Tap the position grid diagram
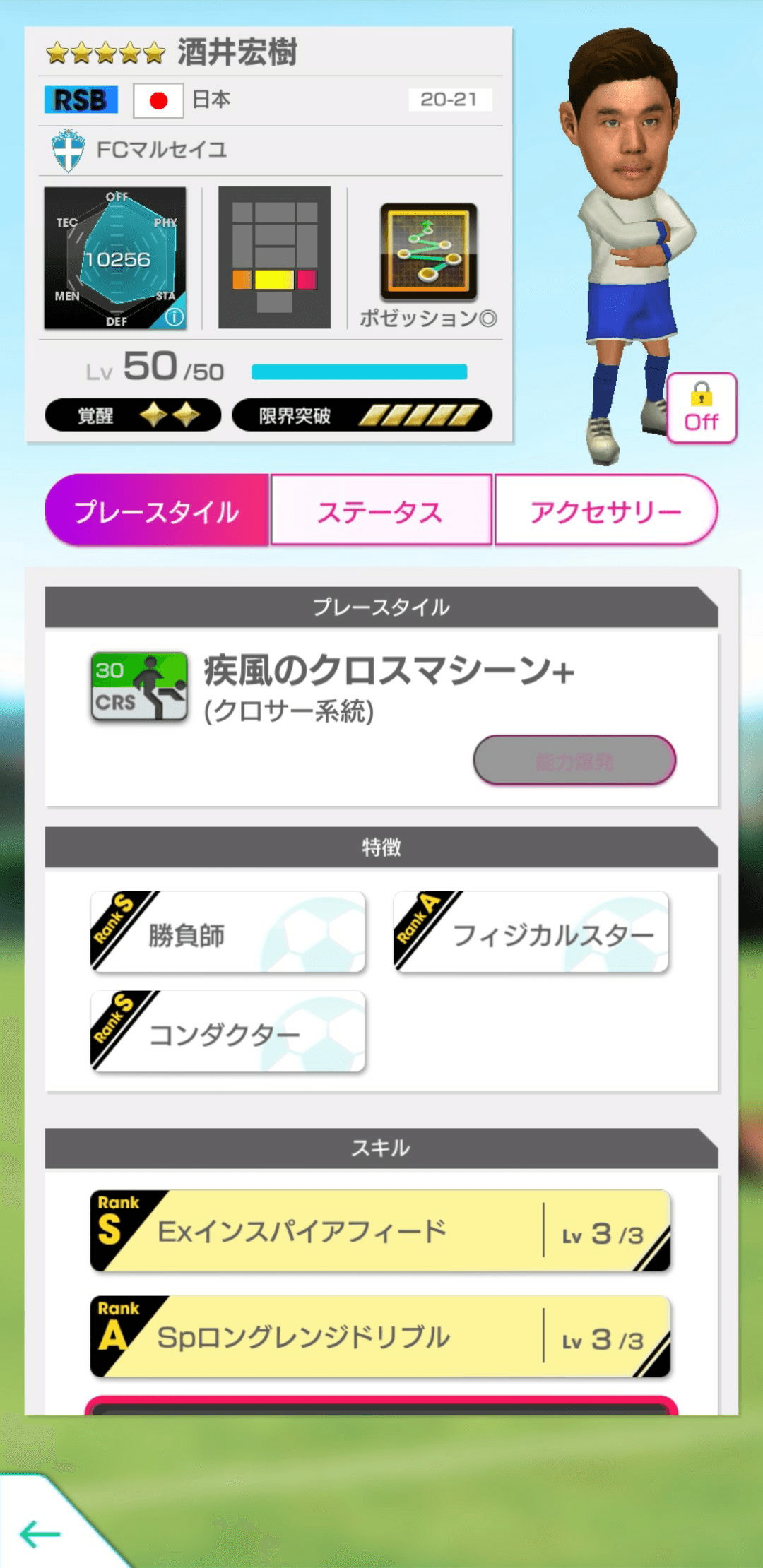 274,256
